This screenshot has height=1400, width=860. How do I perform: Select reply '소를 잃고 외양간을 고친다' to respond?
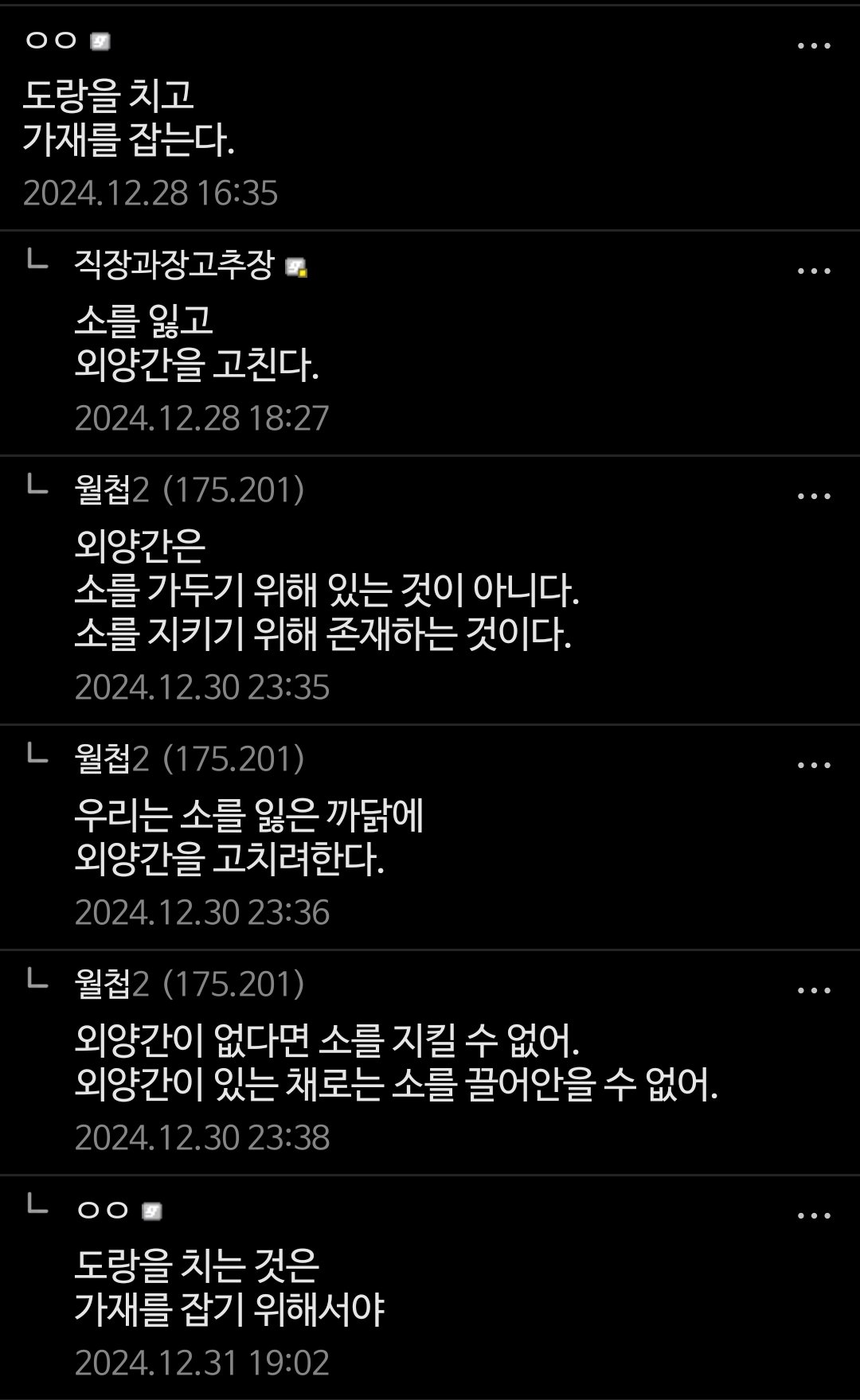click(197, 343)
